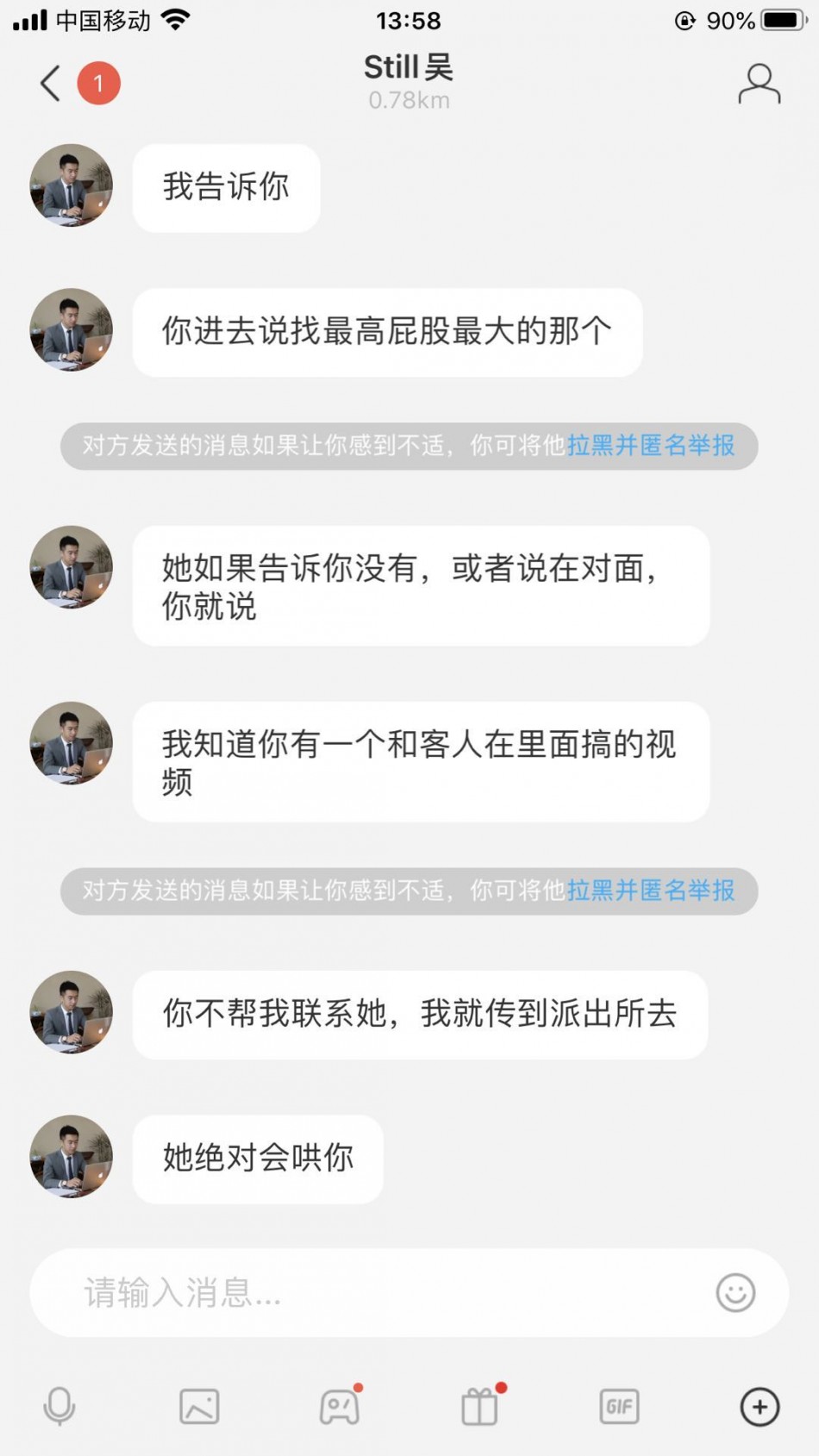
Task: Send a gift to Still吴
Action: coord(479,1407)
